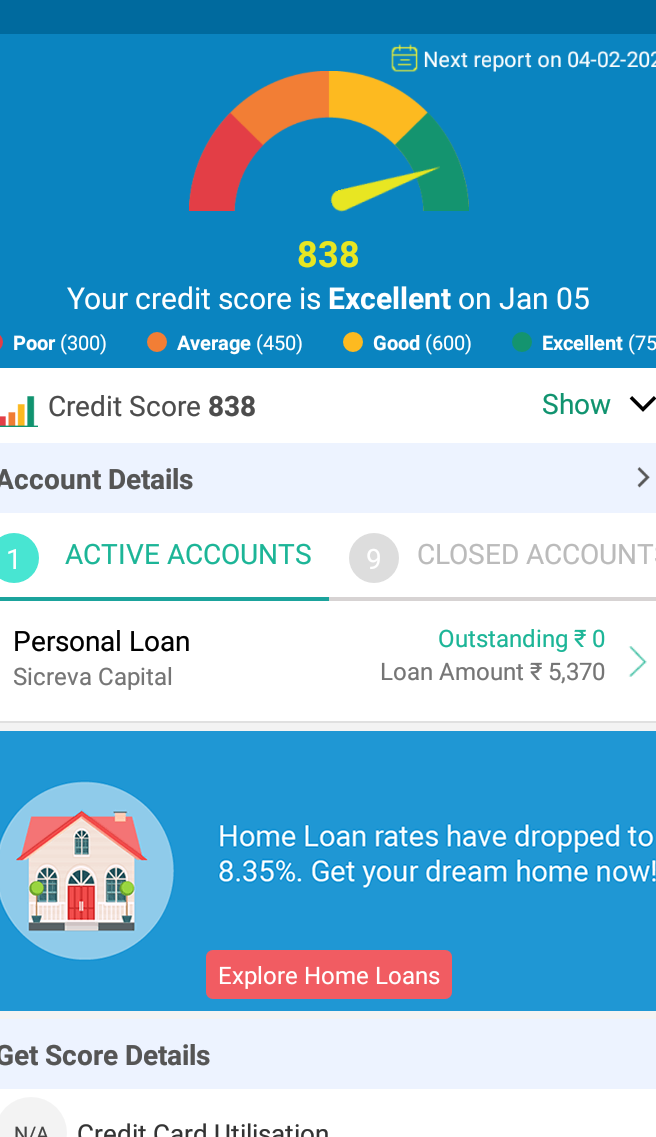Open the Sicreva Capital Personal Loan

coord(328,660)
